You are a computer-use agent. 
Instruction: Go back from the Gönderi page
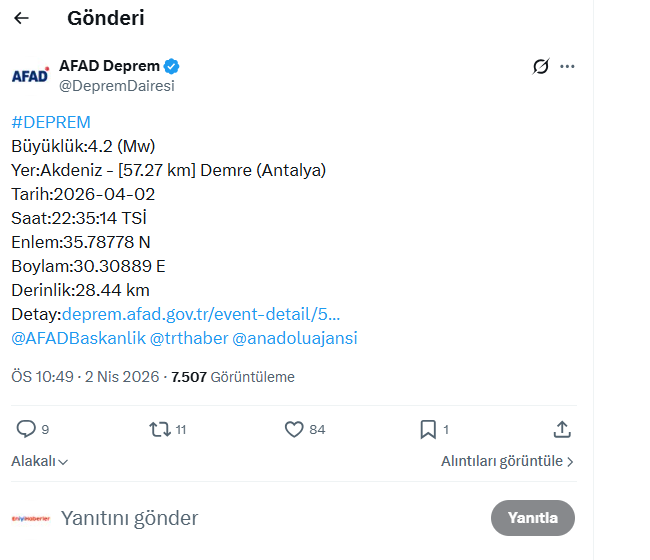click(x=22, y=18)
